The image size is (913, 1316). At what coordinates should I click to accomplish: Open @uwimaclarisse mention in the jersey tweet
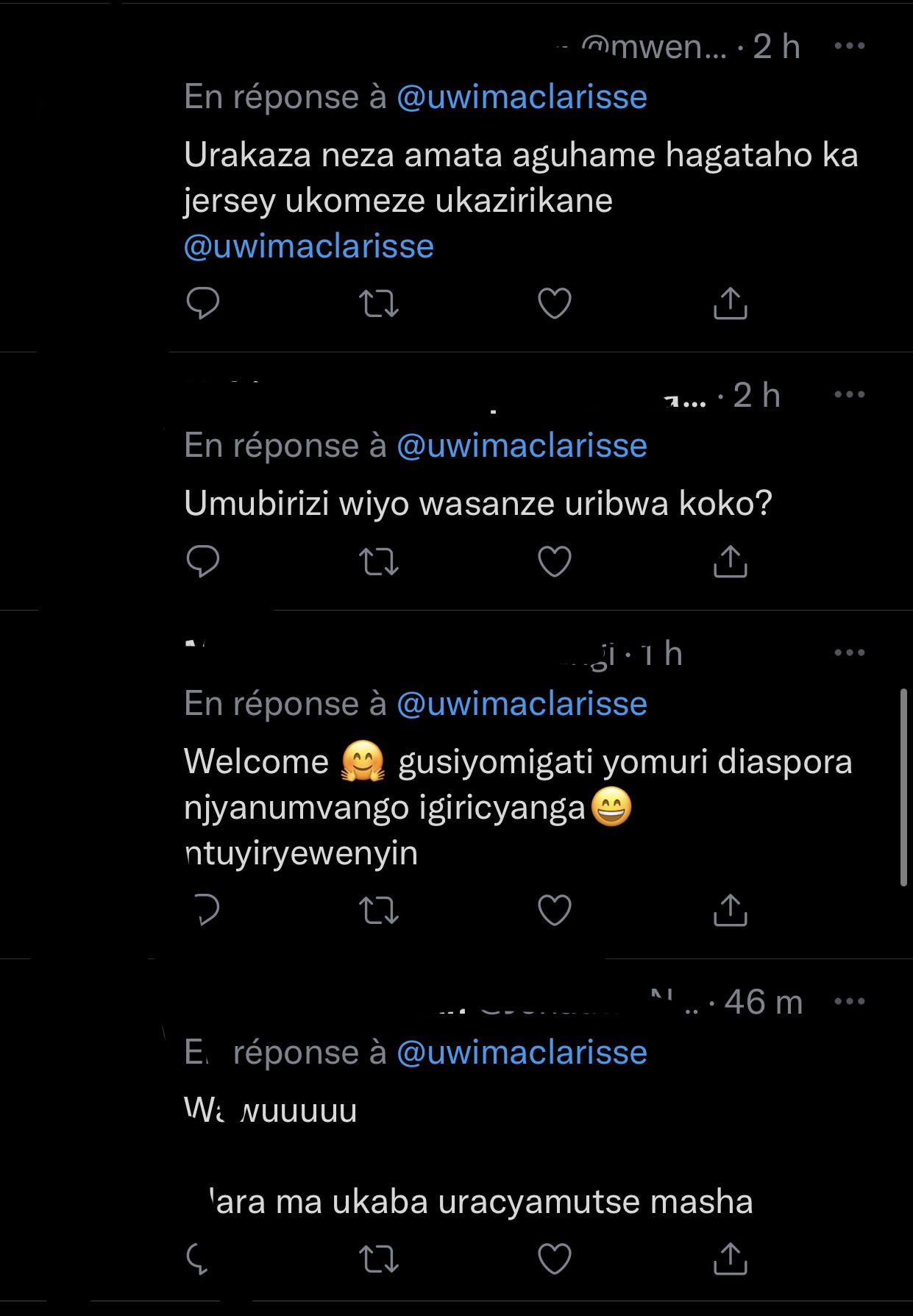(309, 246)
